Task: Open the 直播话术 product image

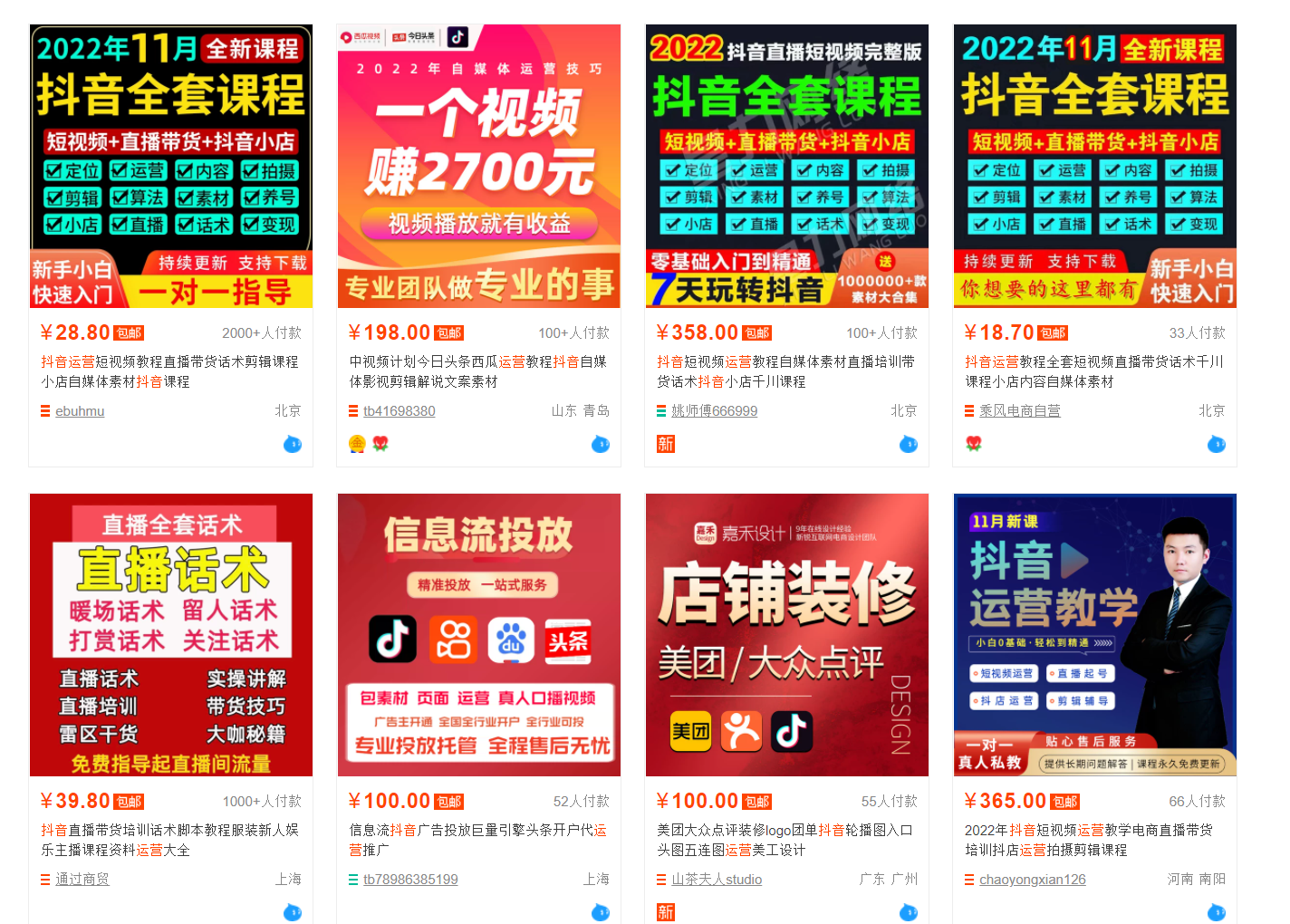Action: (170, 634)
